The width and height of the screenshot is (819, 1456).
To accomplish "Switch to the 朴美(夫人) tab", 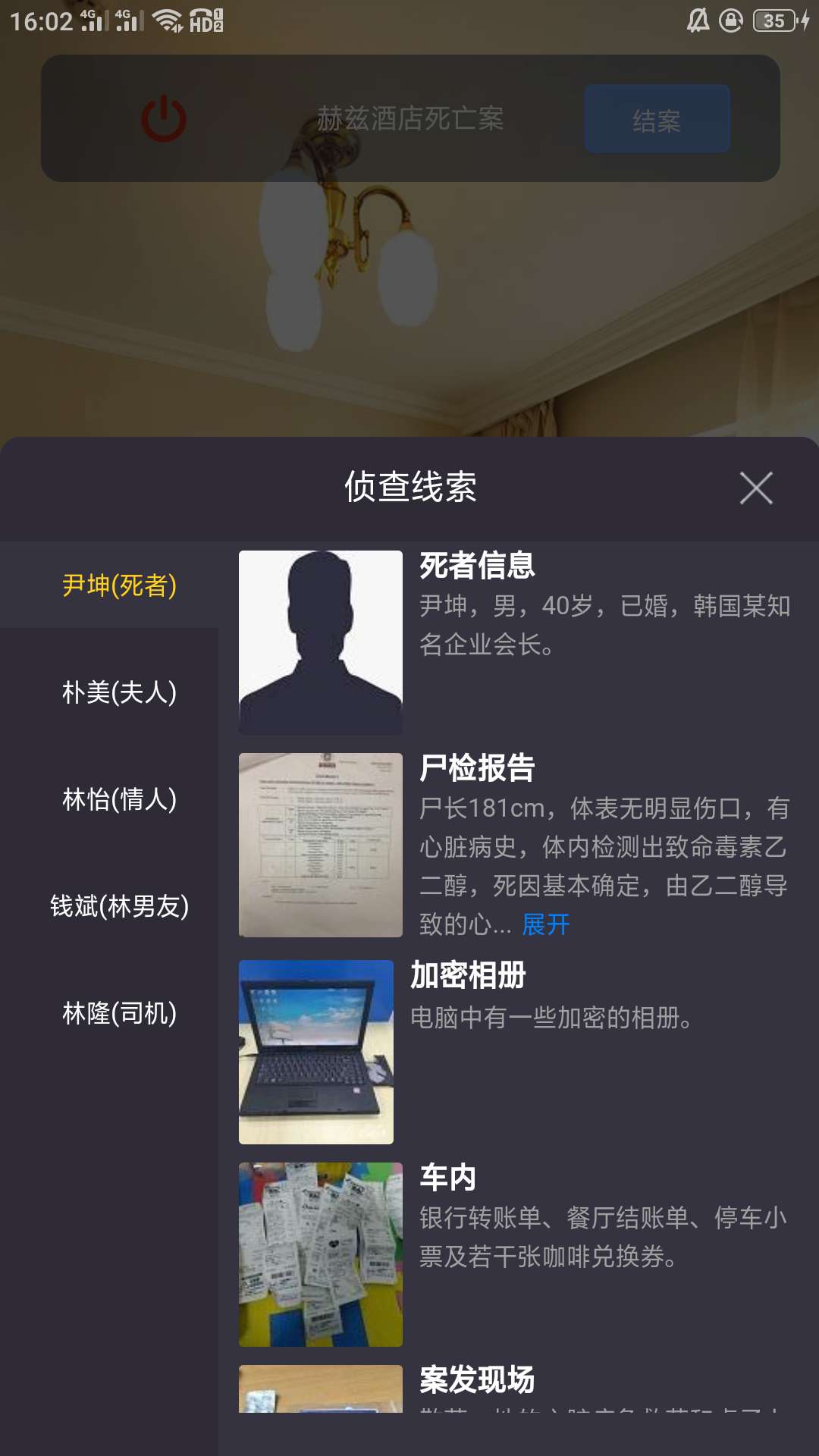I will [119, 692].
